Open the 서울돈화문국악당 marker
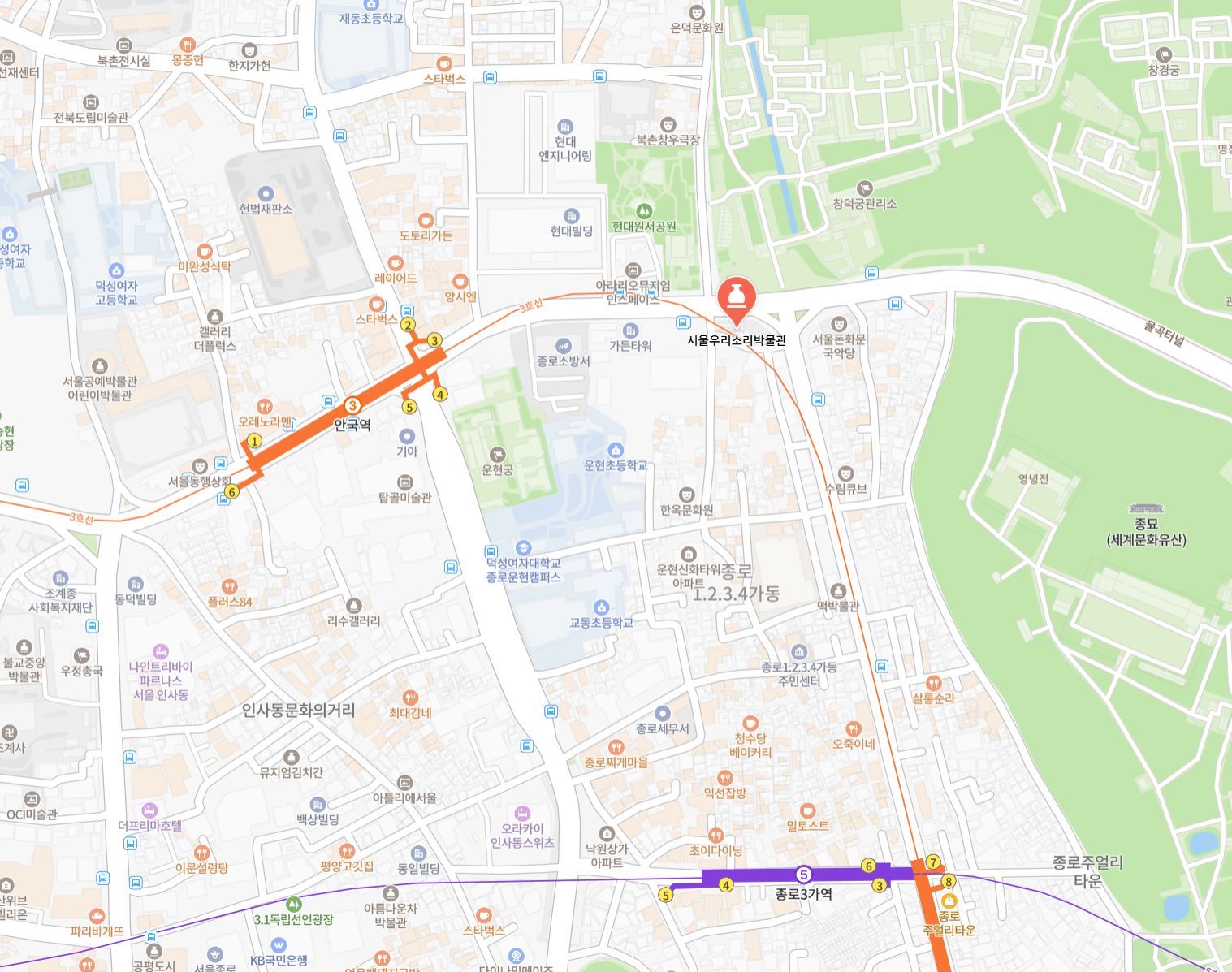The height and width of the screenshot is (972, 1232). coord(839,324)
